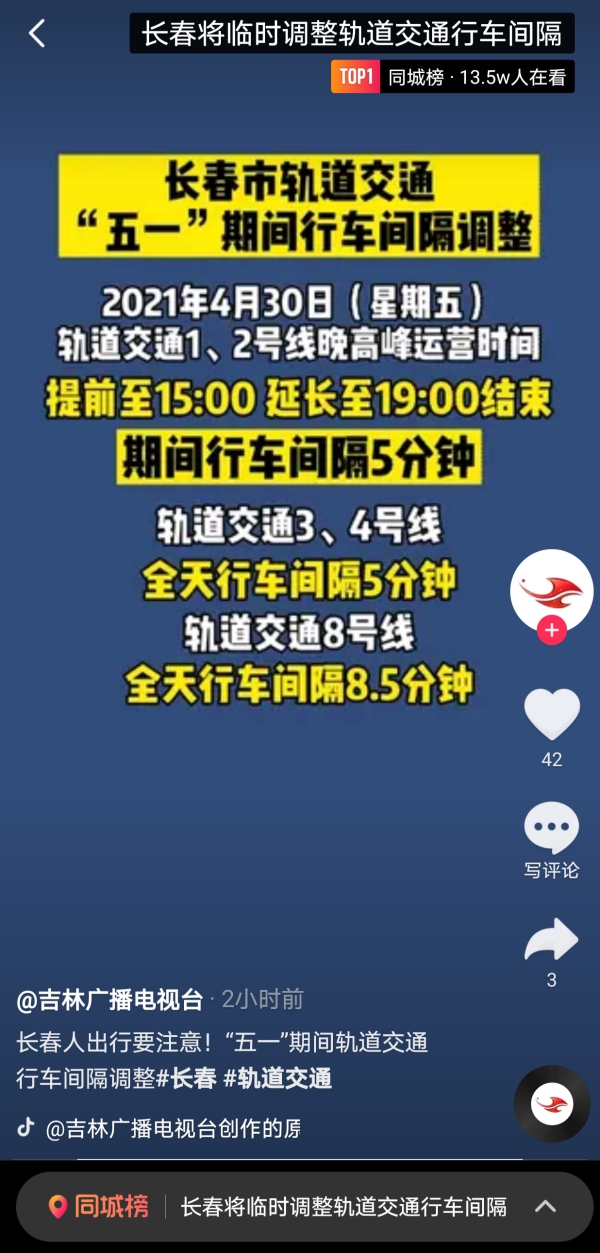Go back with the top-left arrow
600x1253 pixels.
(x=37, y=34)
